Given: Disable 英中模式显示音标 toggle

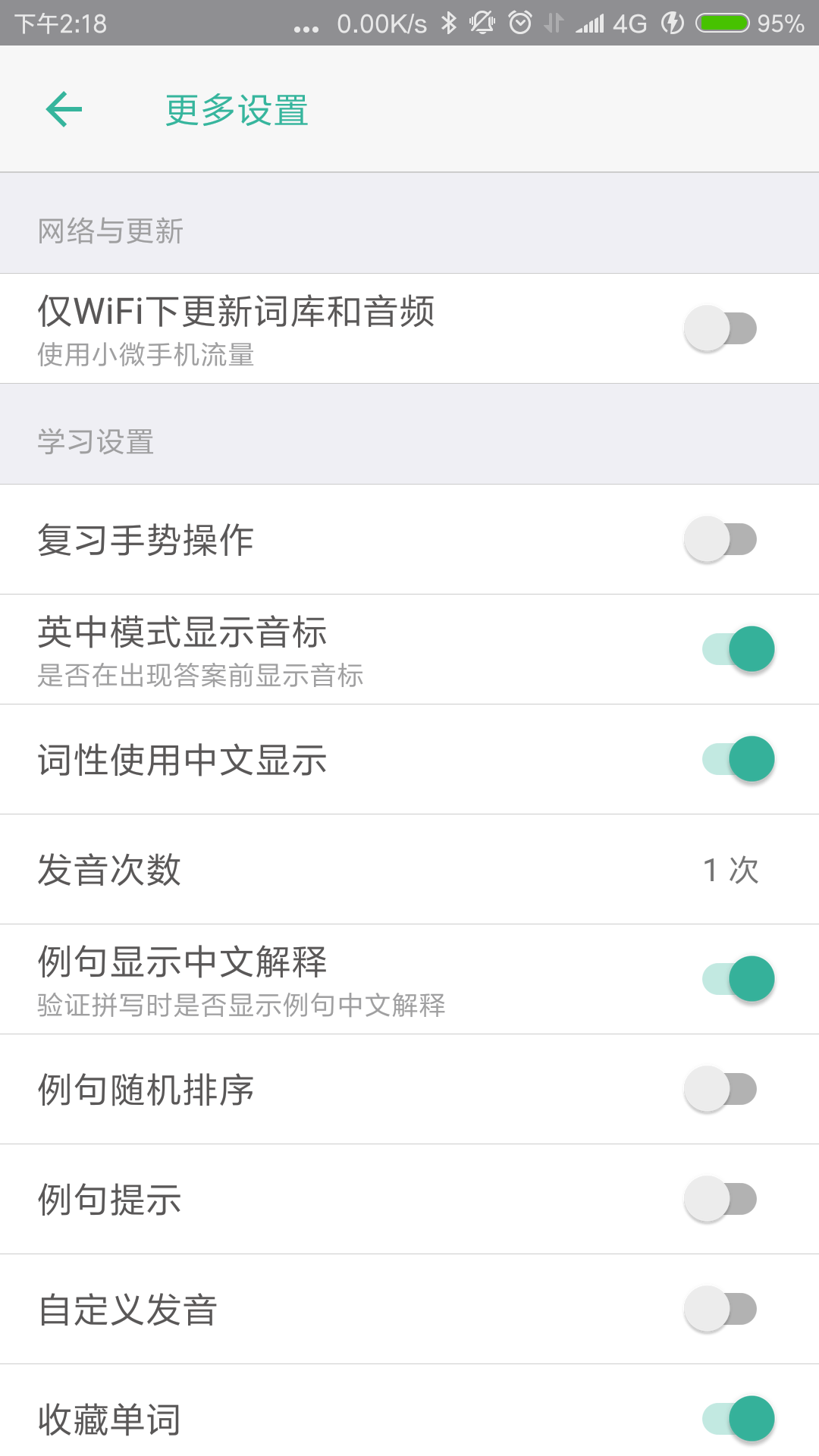Looking at the screenshot, I should (x=738, y=649).
